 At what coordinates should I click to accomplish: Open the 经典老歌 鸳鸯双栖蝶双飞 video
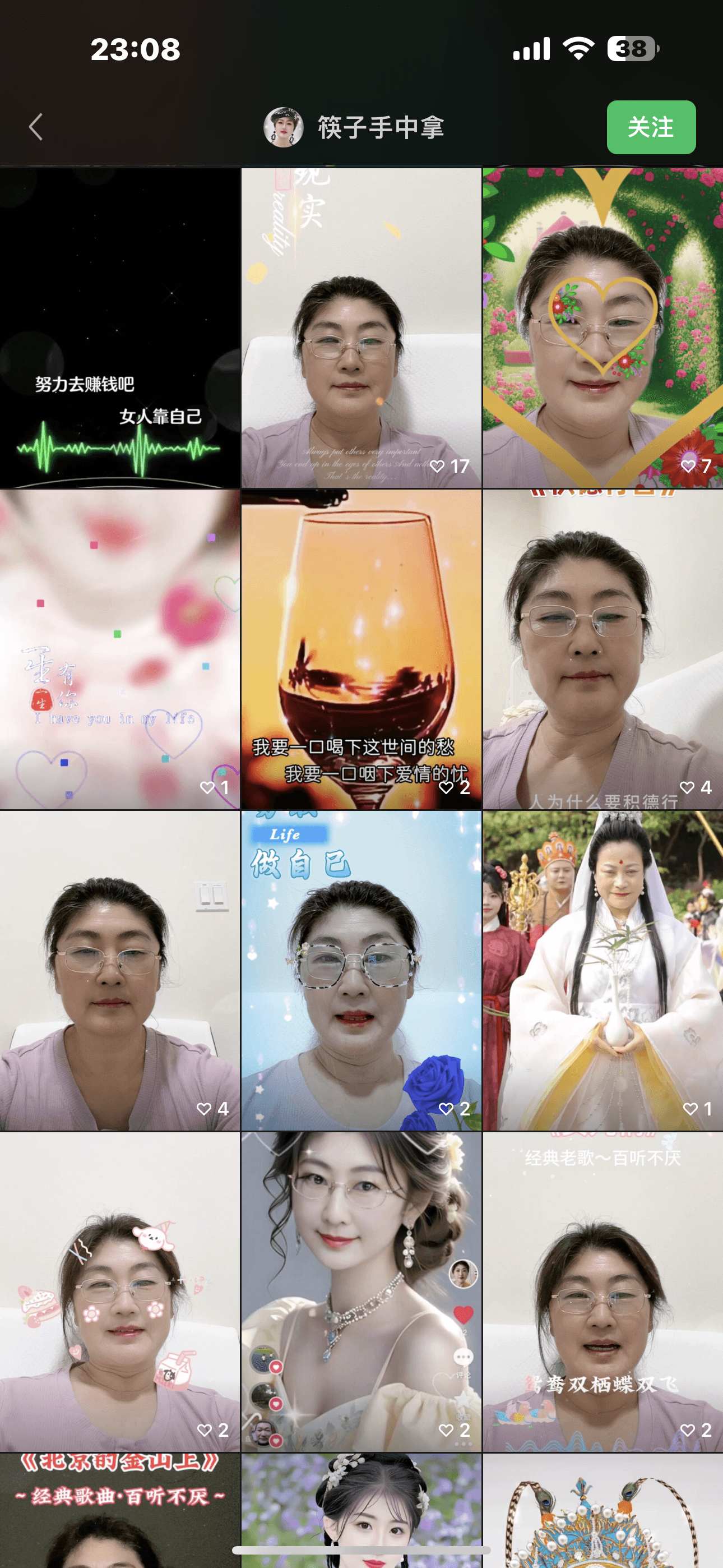[x=602, y=1292]
